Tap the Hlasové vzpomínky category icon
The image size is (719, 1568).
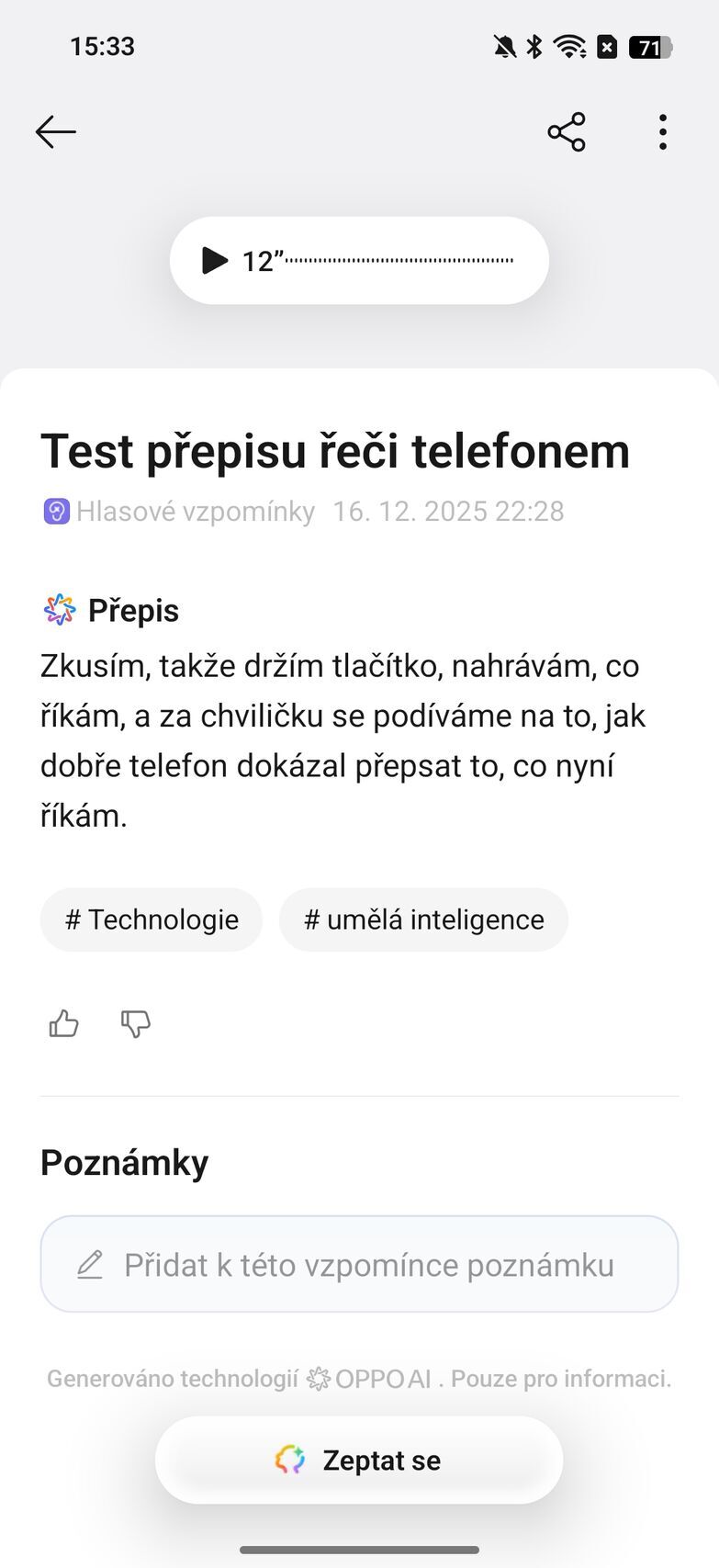[57, 512]
